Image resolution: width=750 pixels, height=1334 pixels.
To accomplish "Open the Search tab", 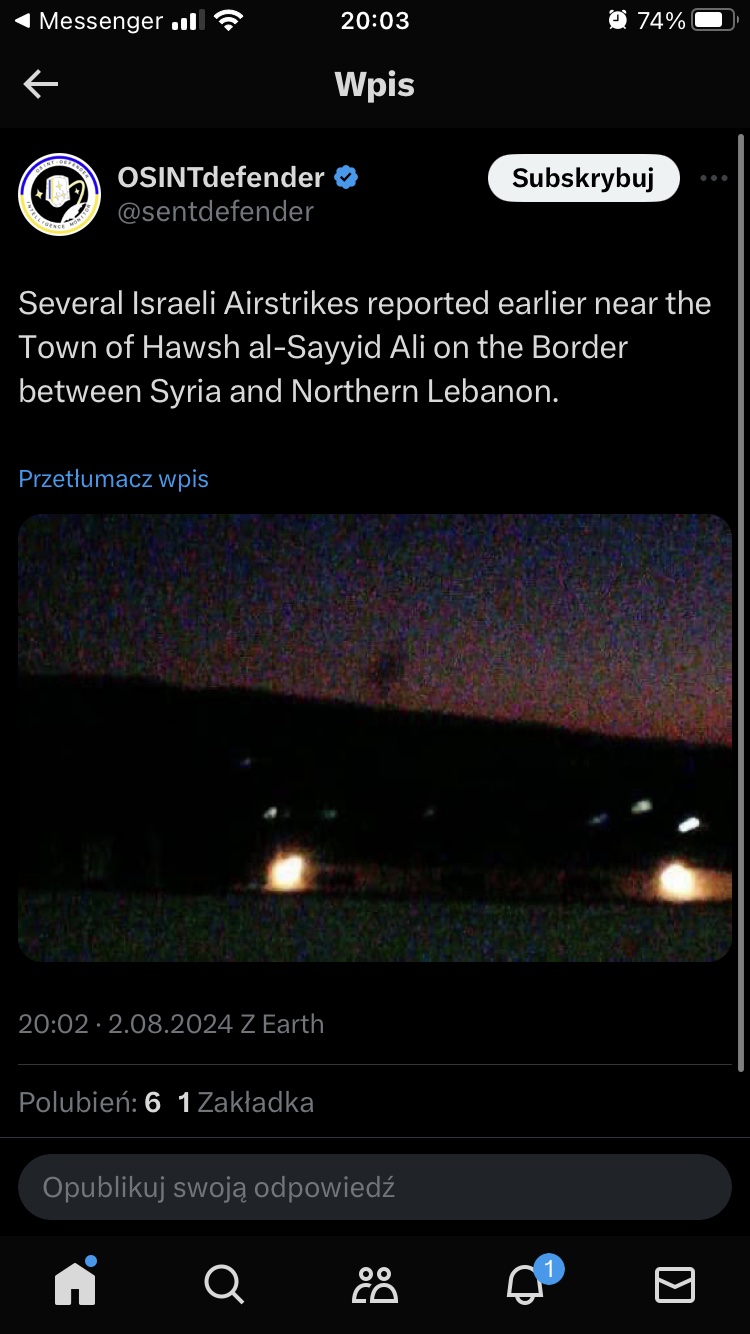I will pos(224,1285).
